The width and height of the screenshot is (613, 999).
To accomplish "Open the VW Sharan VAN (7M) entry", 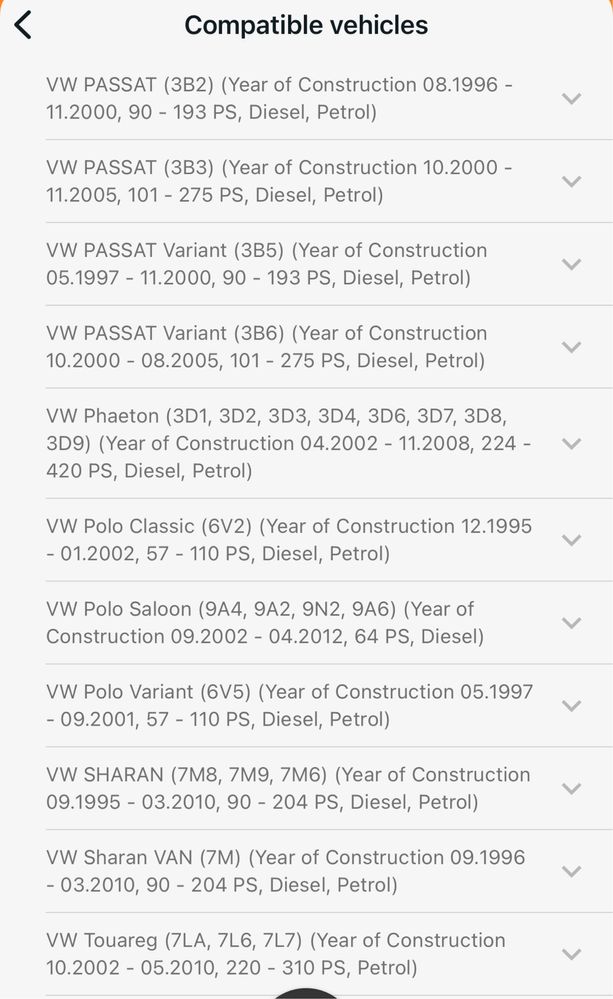I will (x=572, y=872).
